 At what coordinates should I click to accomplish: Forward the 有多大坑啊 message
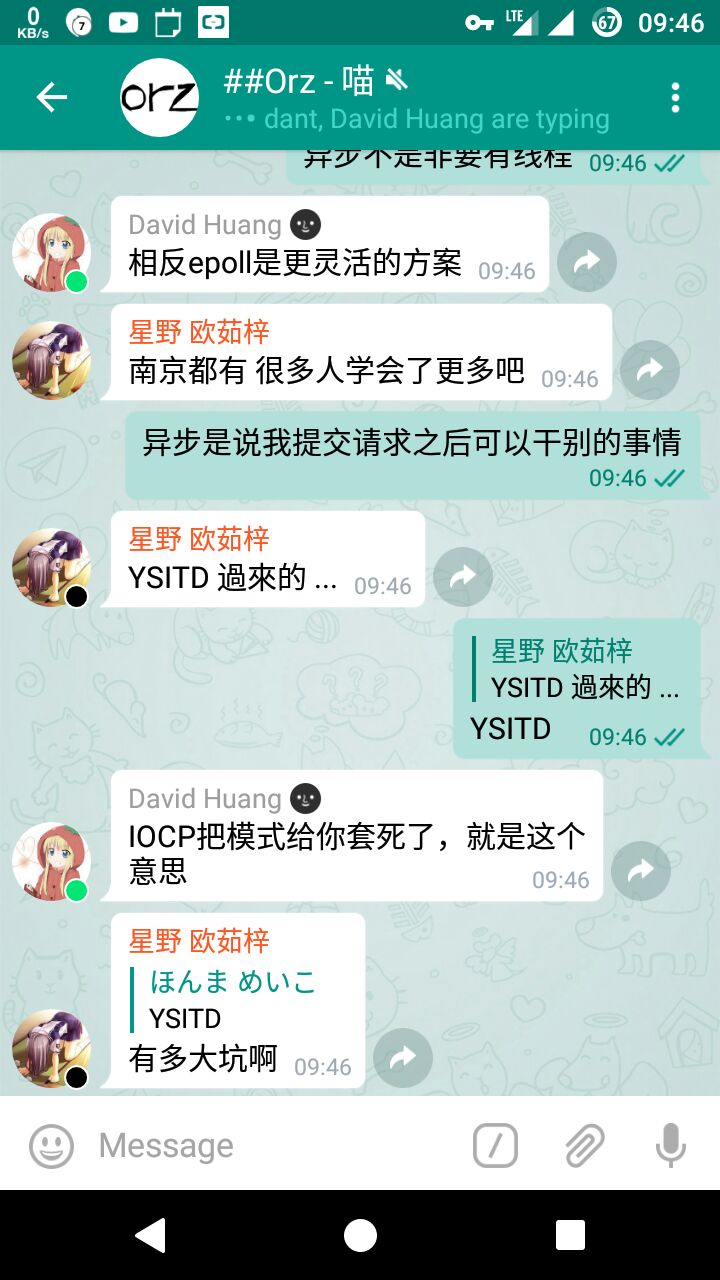(402, 1058)
